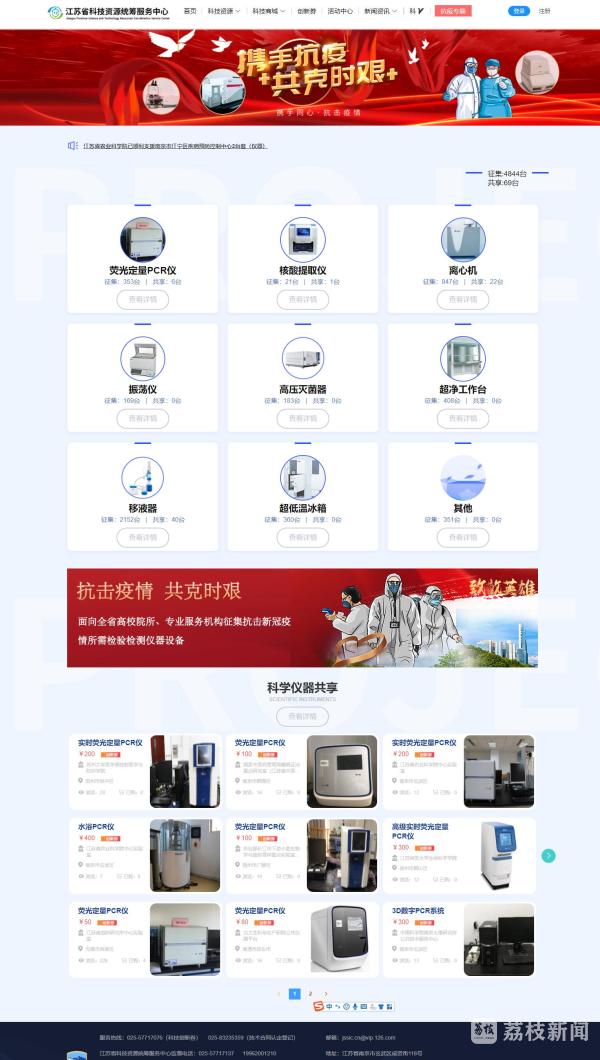Open the 活动中心 navigation tab

pos(341,11)
